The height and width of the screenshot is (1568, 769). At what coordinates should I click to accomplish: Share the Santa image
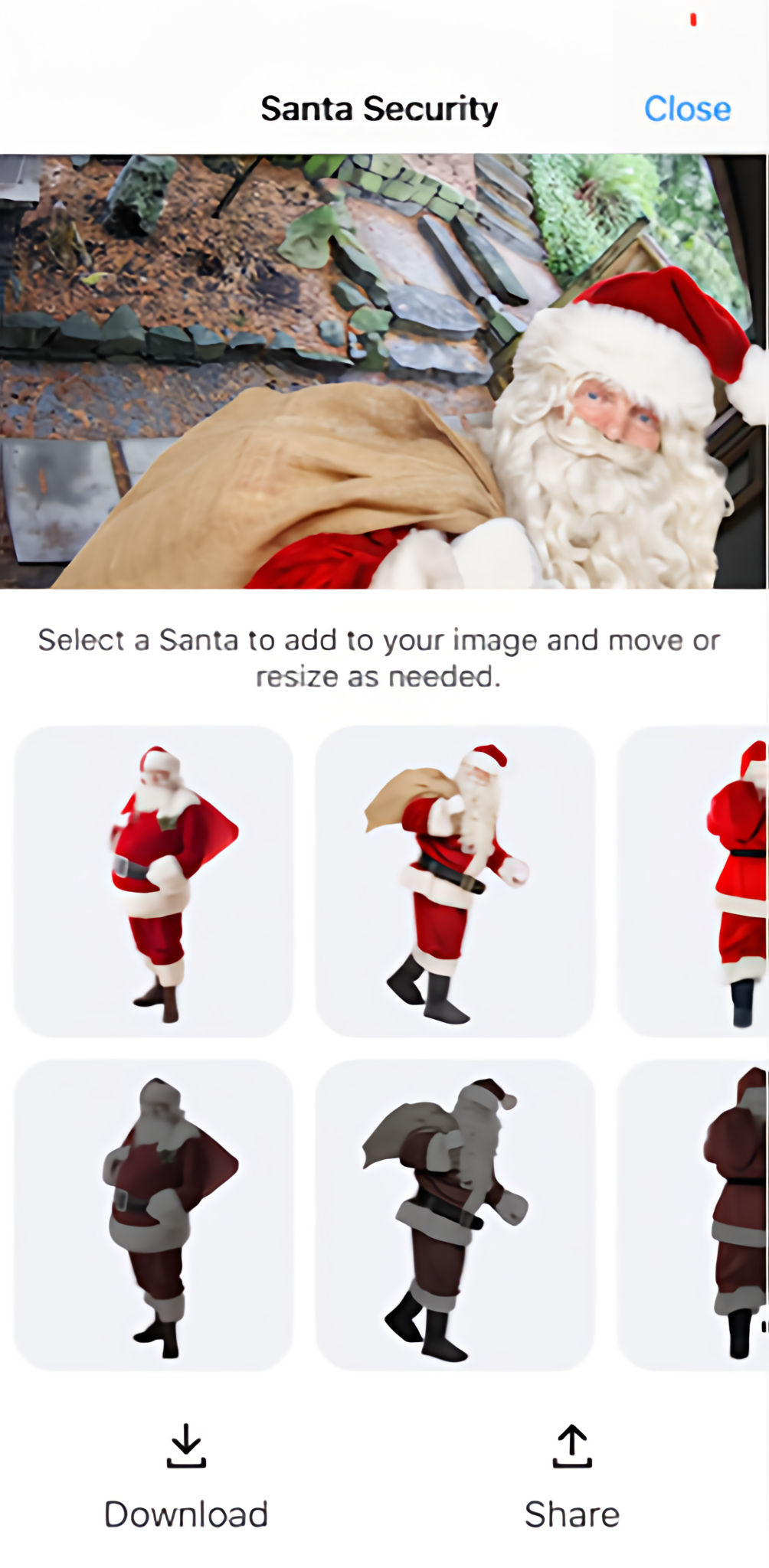coord(571,1476)
